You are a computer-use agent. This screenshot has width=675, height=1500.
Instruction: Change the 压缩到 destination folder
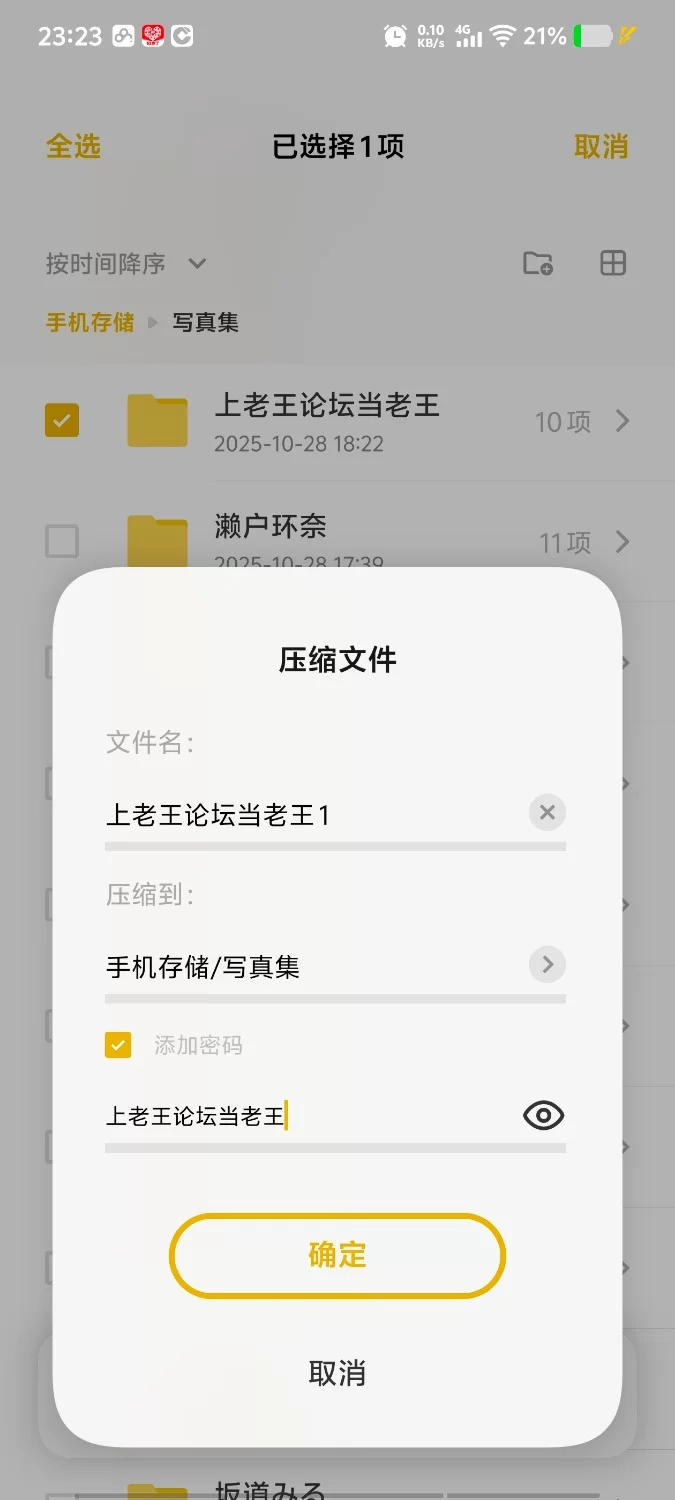click(x=547, y=965)
